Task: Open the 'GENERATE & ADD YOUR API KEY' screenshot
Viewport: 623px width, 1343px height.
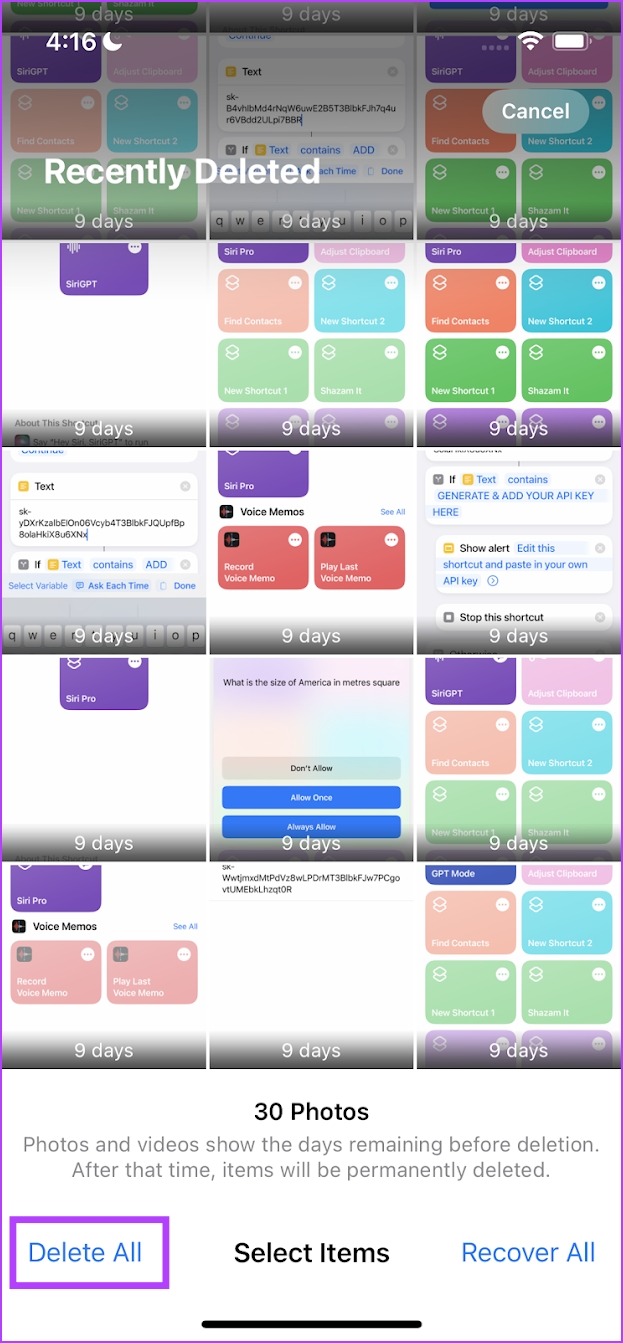Action: tap(518, 548)
